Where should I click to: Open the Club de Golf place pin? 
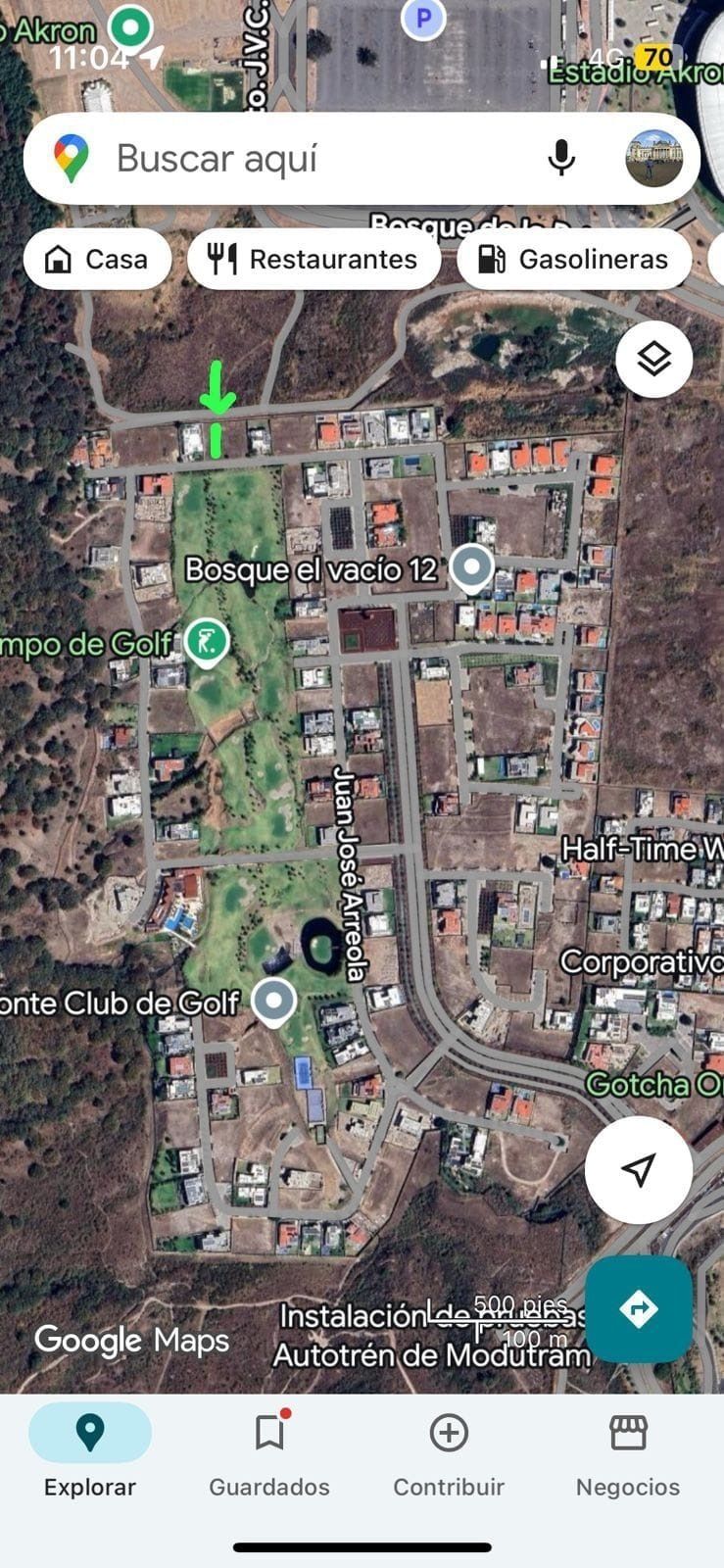click(273, 1001)
